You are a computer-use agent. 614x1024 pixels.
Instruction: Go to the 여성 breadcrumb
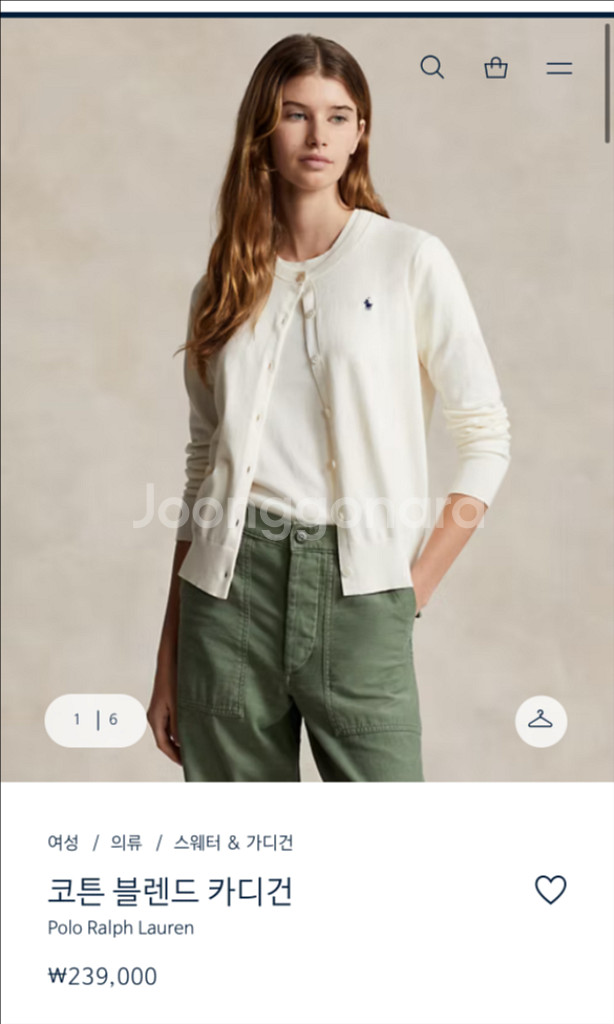pyautogui.click(x=63, y=842)
